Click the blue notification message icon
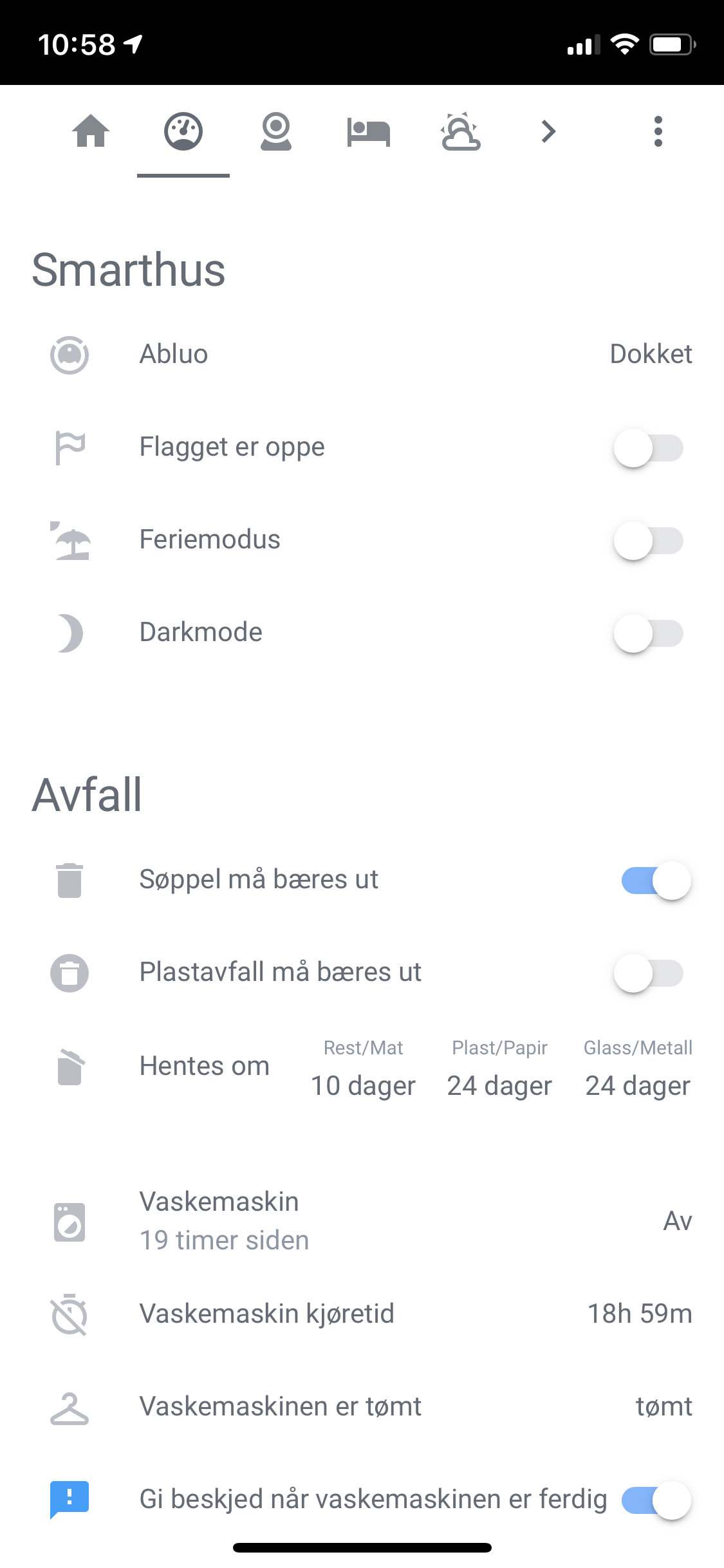The image size is (724, 1568). (x=69, y=1498)
